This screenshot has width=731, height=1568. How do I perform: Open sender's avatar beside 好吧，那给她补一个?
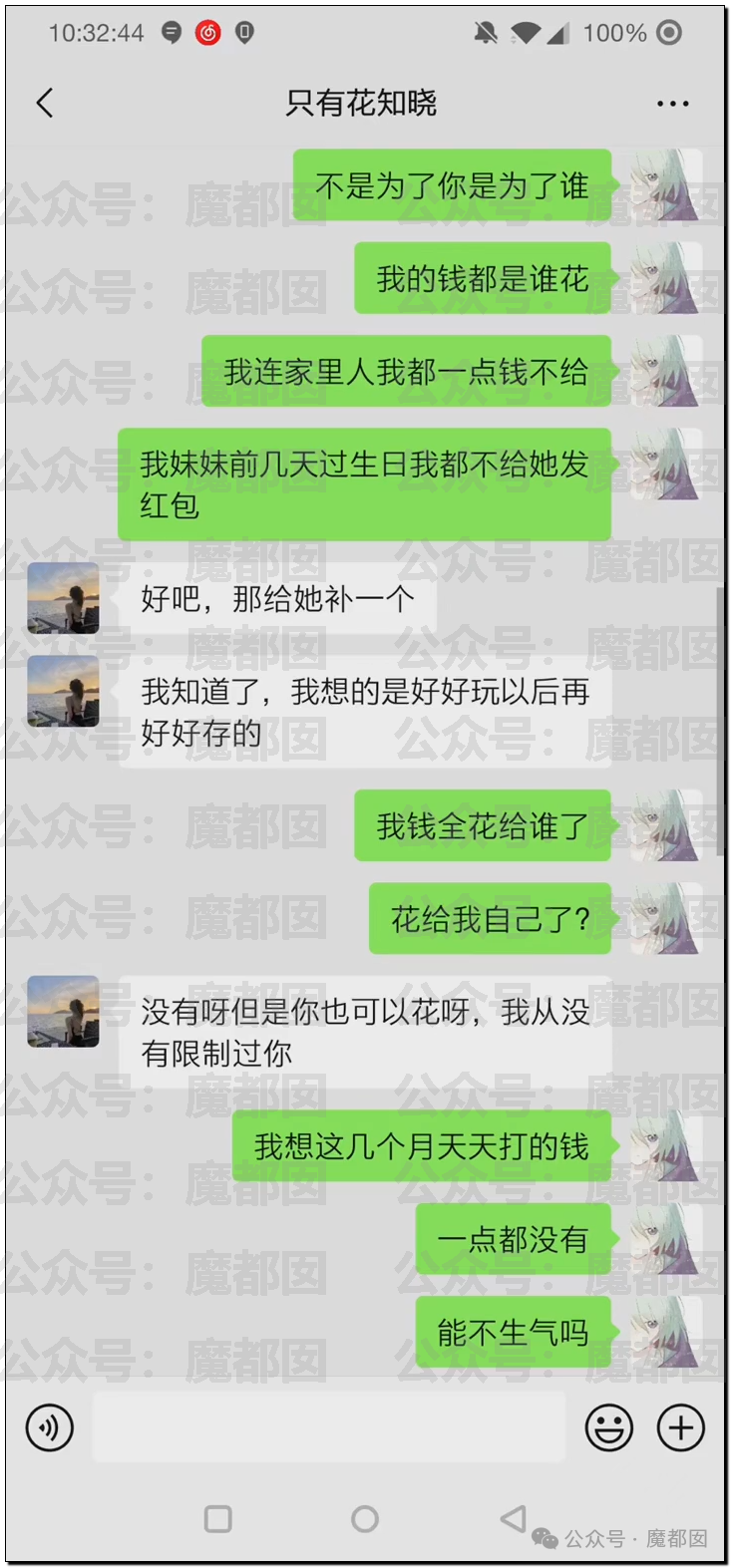63,598
